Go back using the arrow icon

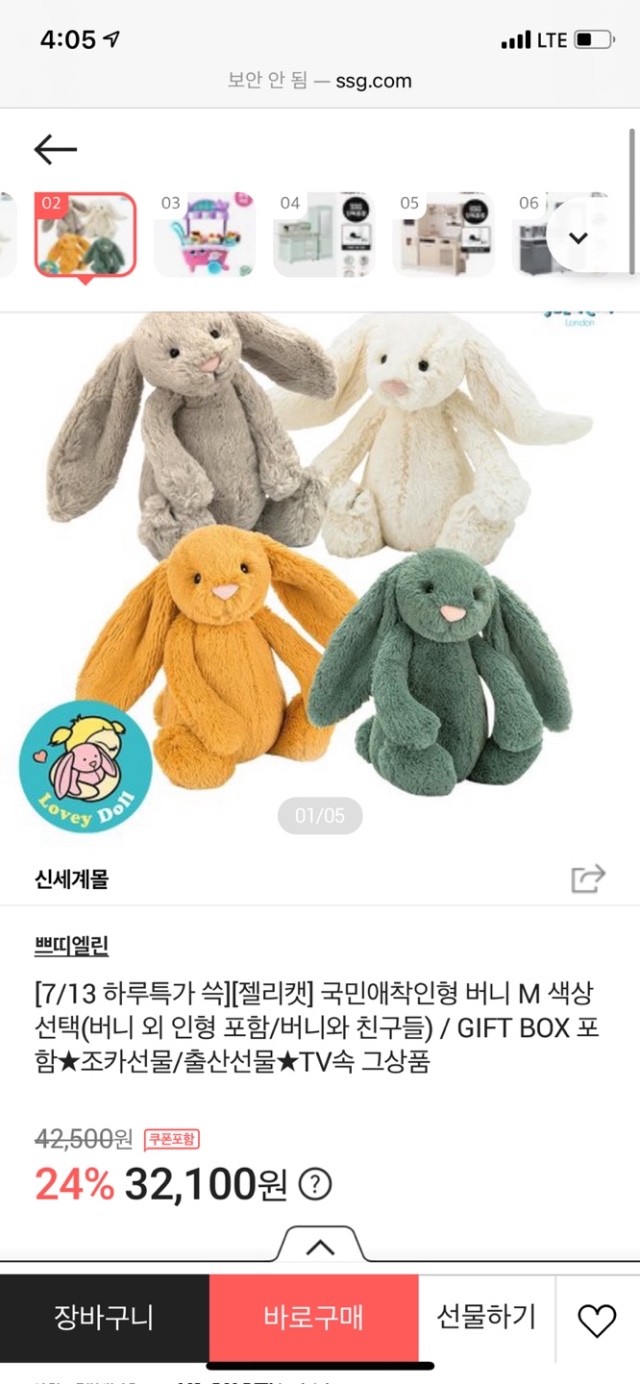[55, 150]
